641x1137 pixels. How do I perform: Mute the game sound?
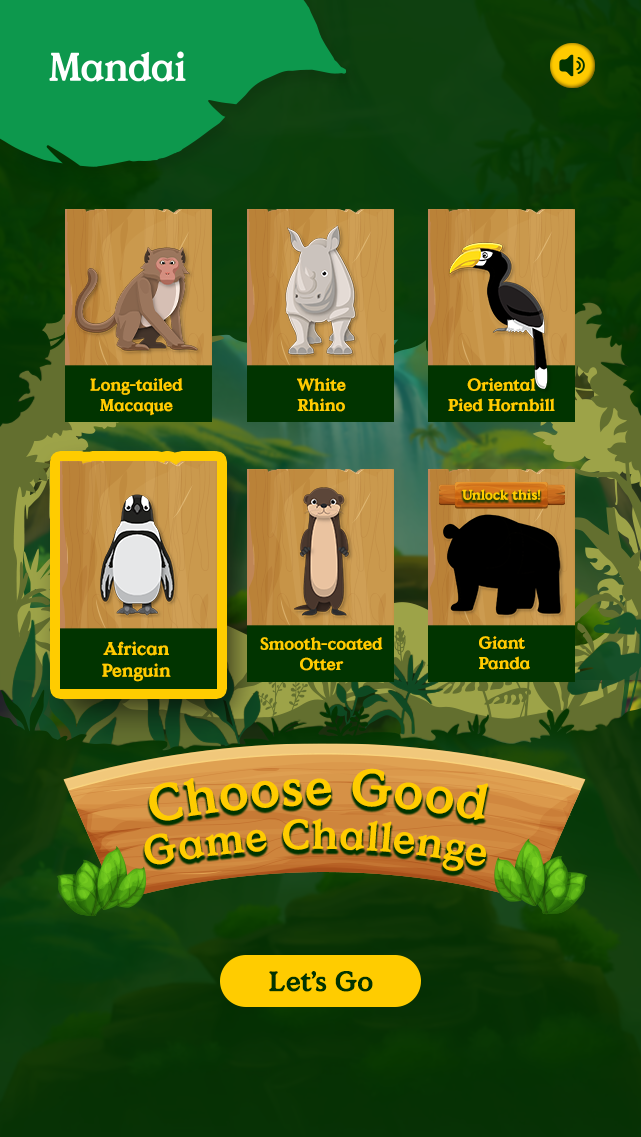coord(572,66)
